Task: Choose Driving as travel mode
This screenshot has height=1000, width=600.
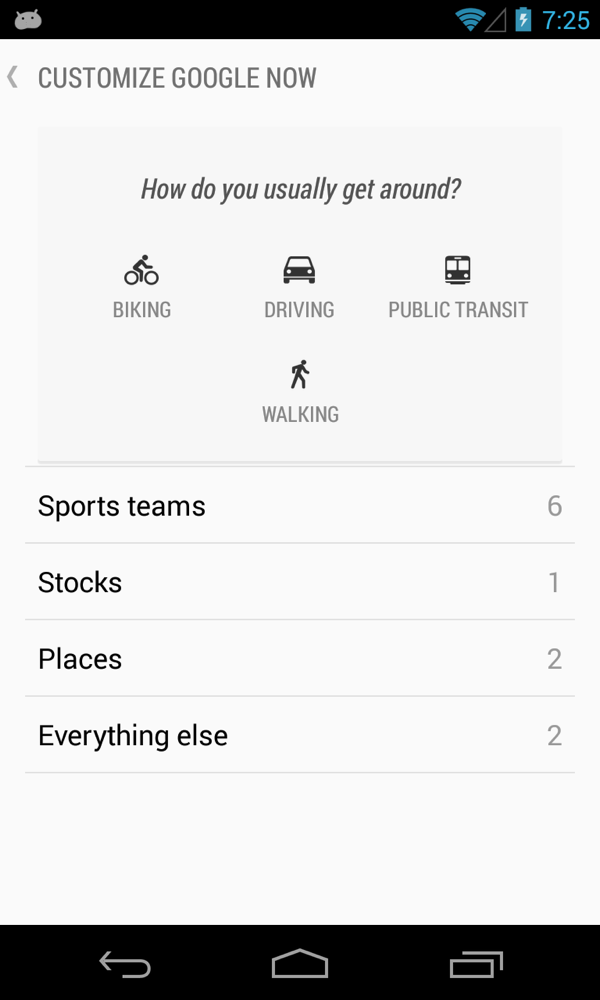Action: point(299,287)
